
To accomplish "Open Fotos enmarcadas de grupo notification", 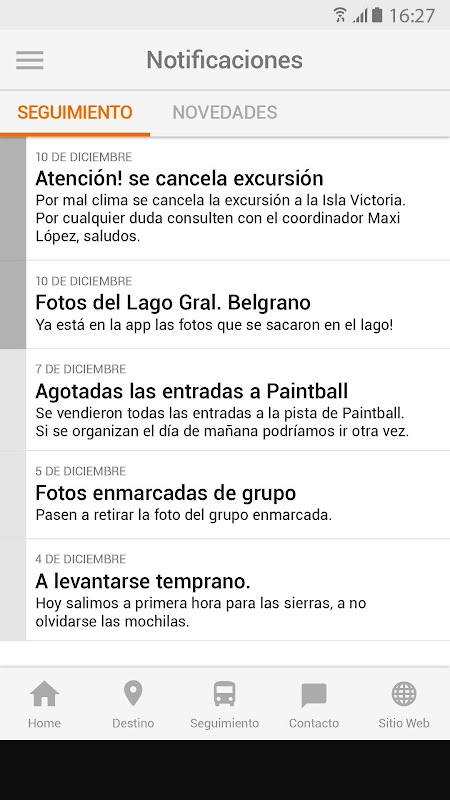I will coord(225,495).
